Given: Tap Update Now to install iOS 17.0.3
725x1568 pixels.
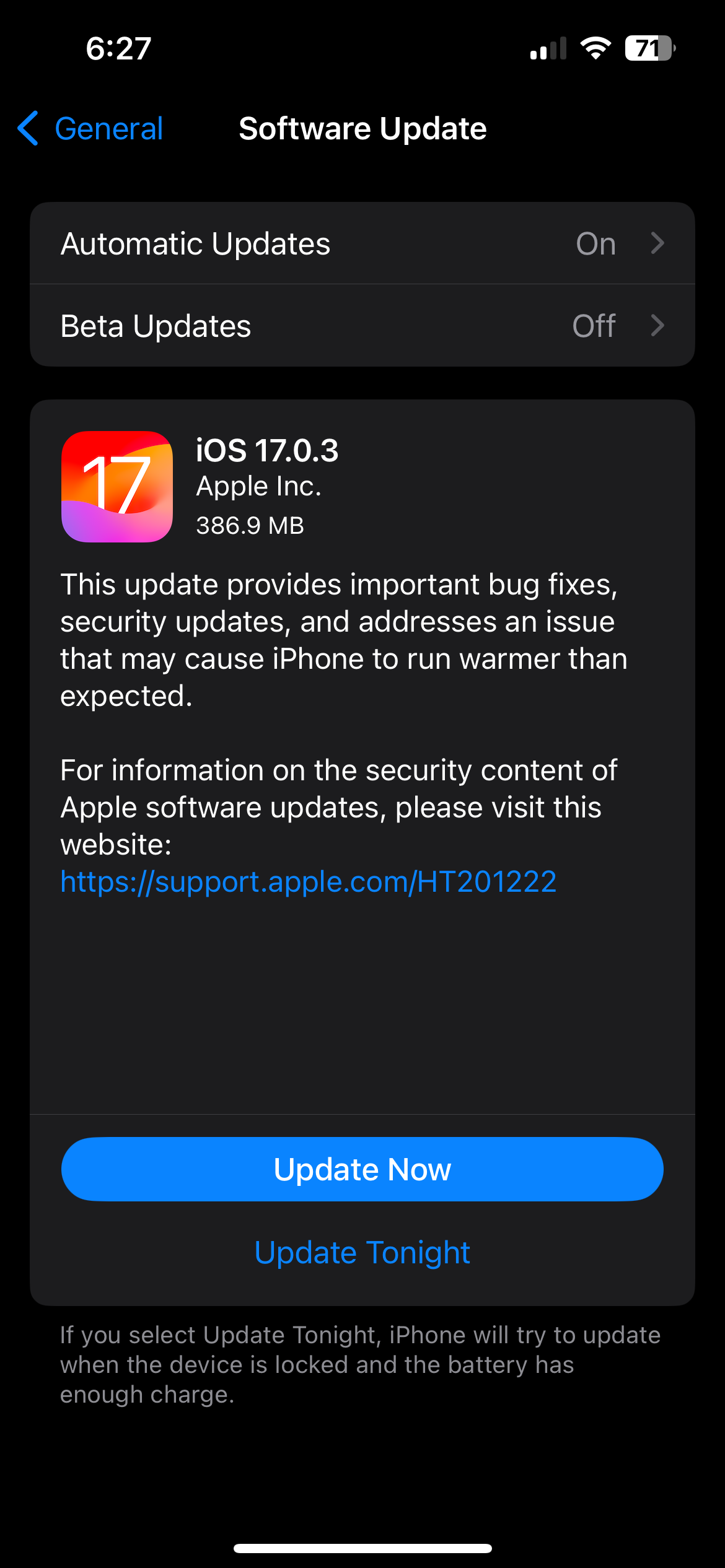Looking at the screenshot, I should click(x=362, y=1169).
